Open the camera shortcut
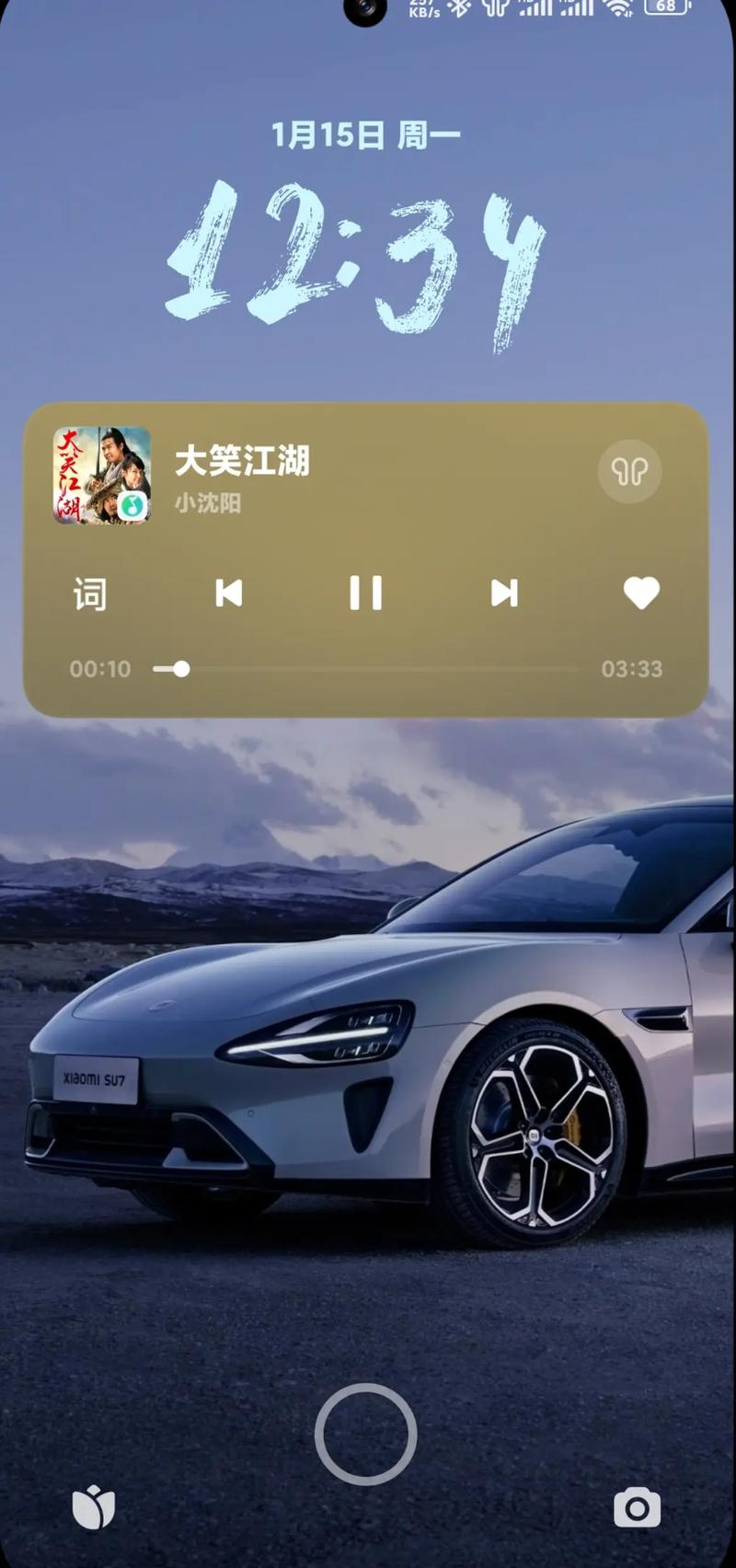This screenshot has height=1568, width=736. point(637,1507)
